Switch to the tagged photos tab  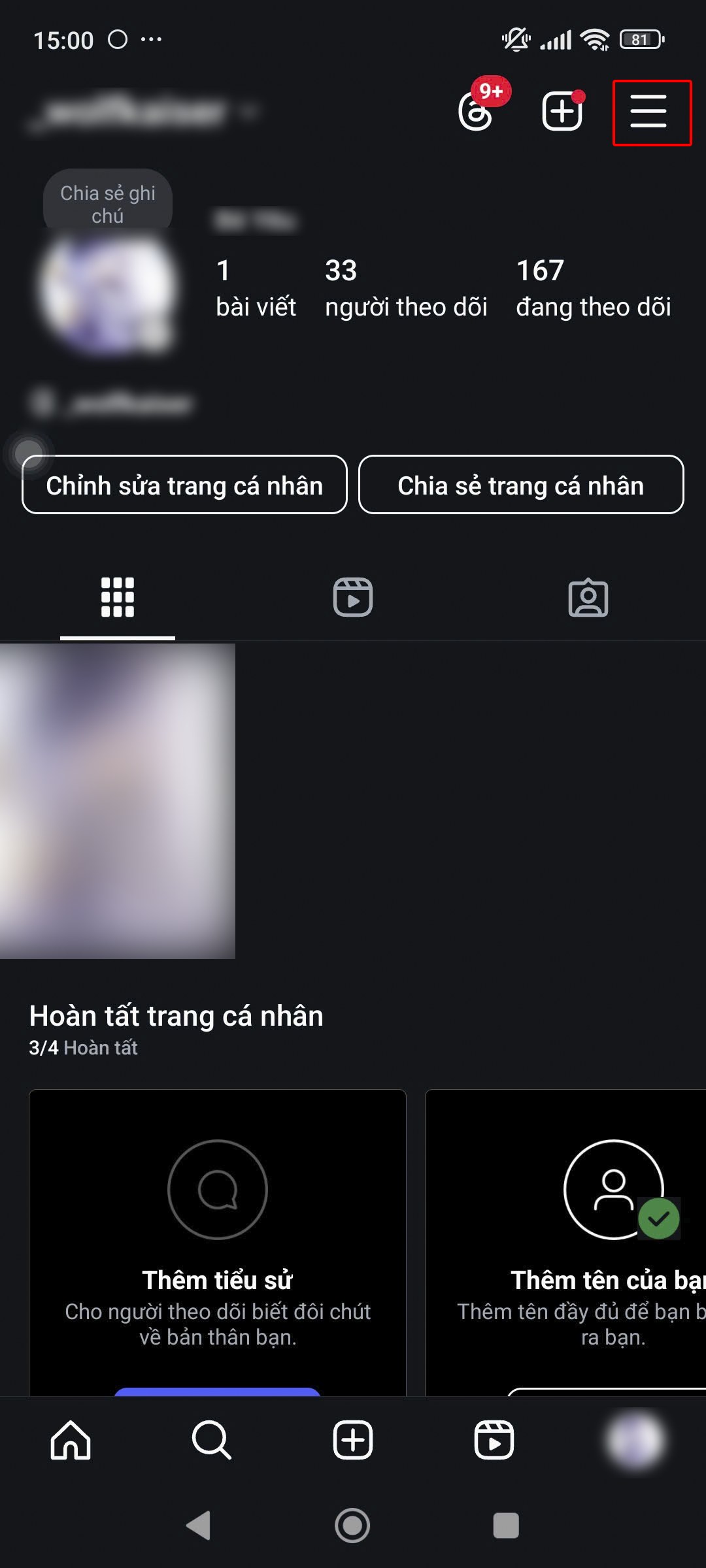tap(588, 597)
